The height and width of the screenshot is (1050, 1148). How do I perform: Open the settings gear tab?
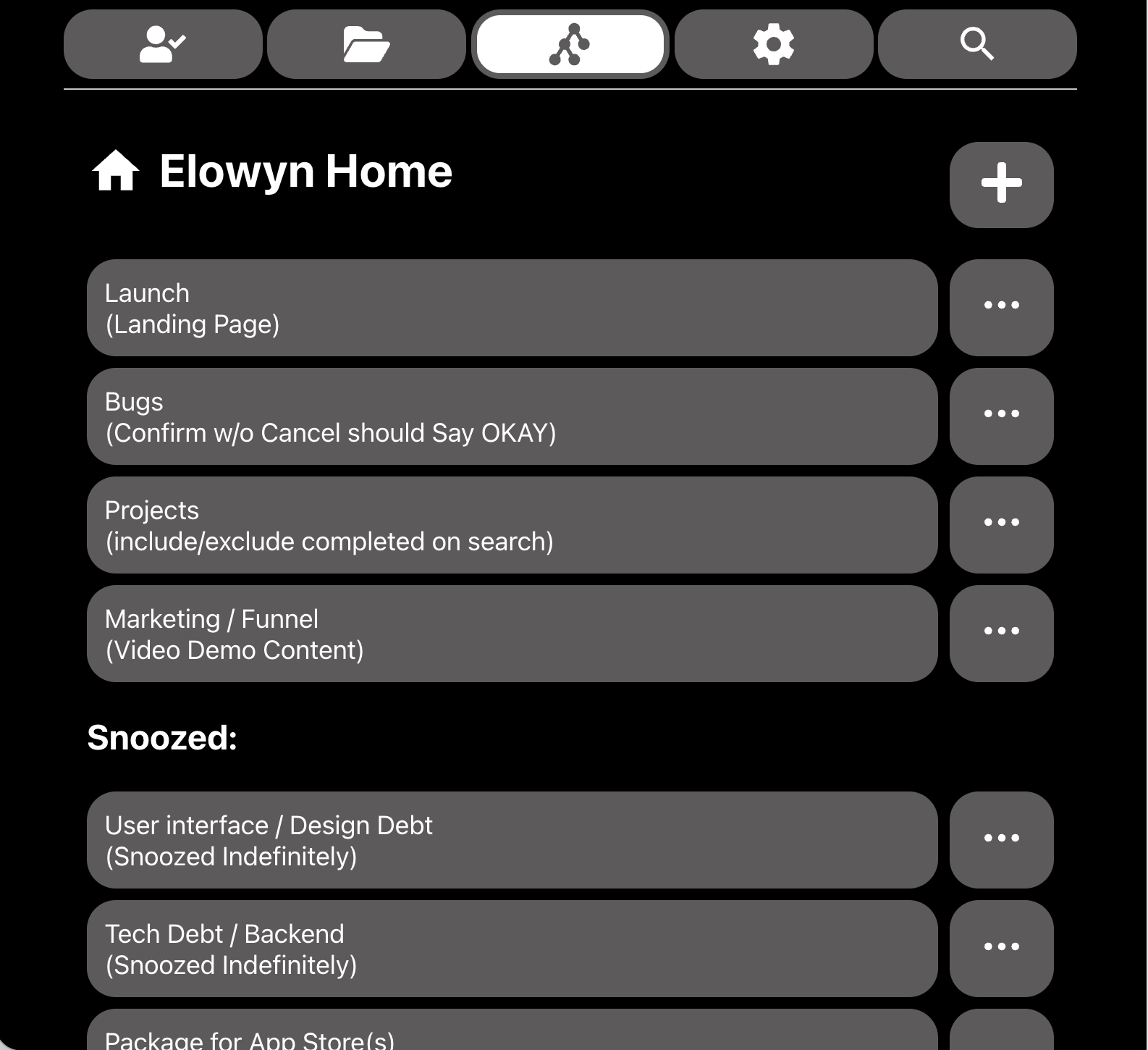pos(773,44)
